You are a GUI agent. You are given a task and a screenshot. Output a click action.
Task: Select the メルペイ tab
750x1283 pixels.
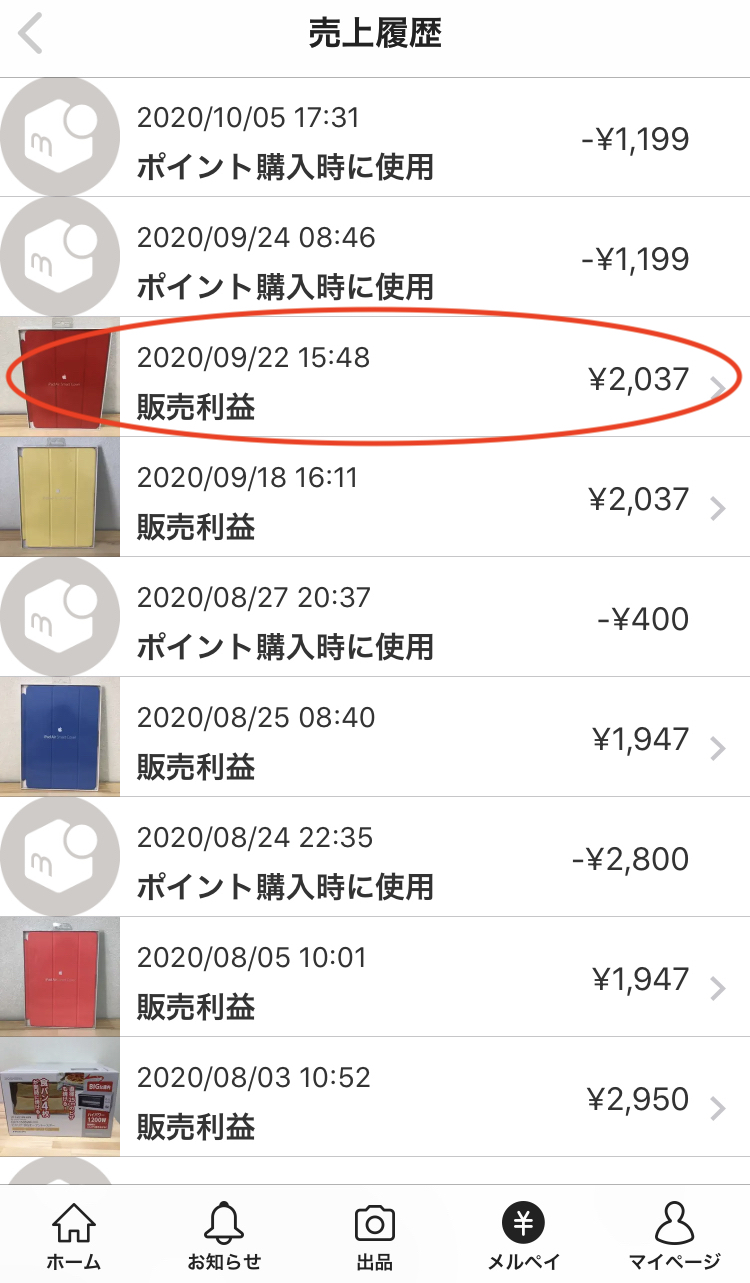click(x=523, y=1235)
